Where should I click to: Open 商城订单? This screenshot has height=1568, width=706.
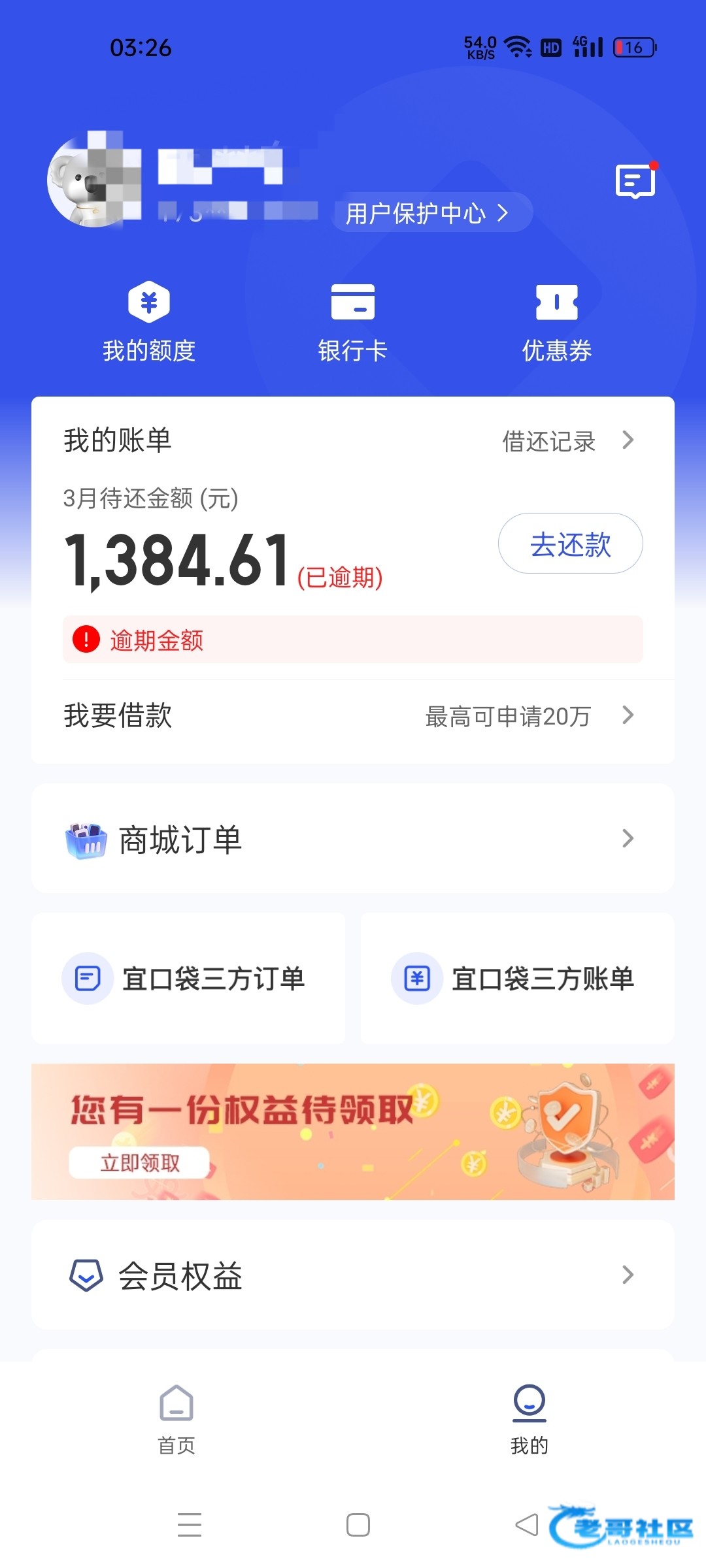[352, 839]
